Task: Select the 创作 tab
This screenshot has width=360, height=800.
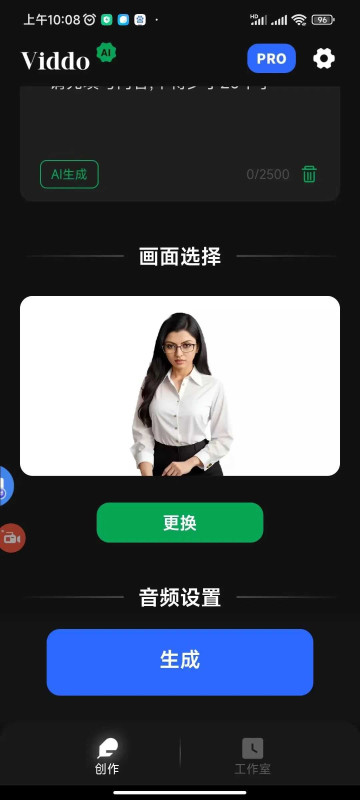Action: [x=107, y=756]
